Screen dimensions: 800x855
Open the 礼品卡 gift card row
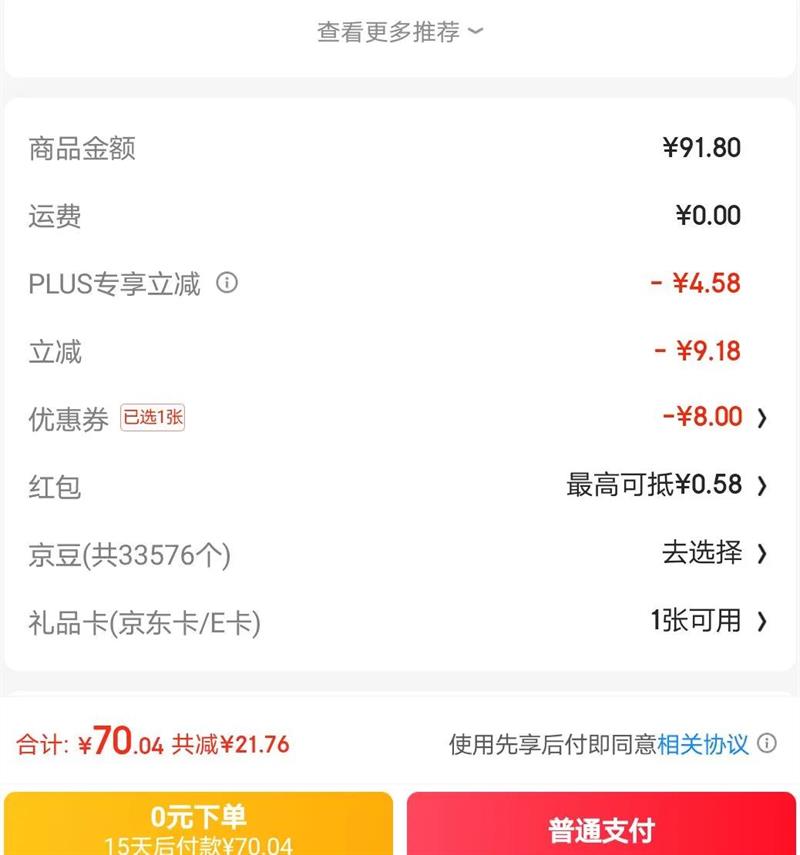pyautogui.click(x=400, y=622)
